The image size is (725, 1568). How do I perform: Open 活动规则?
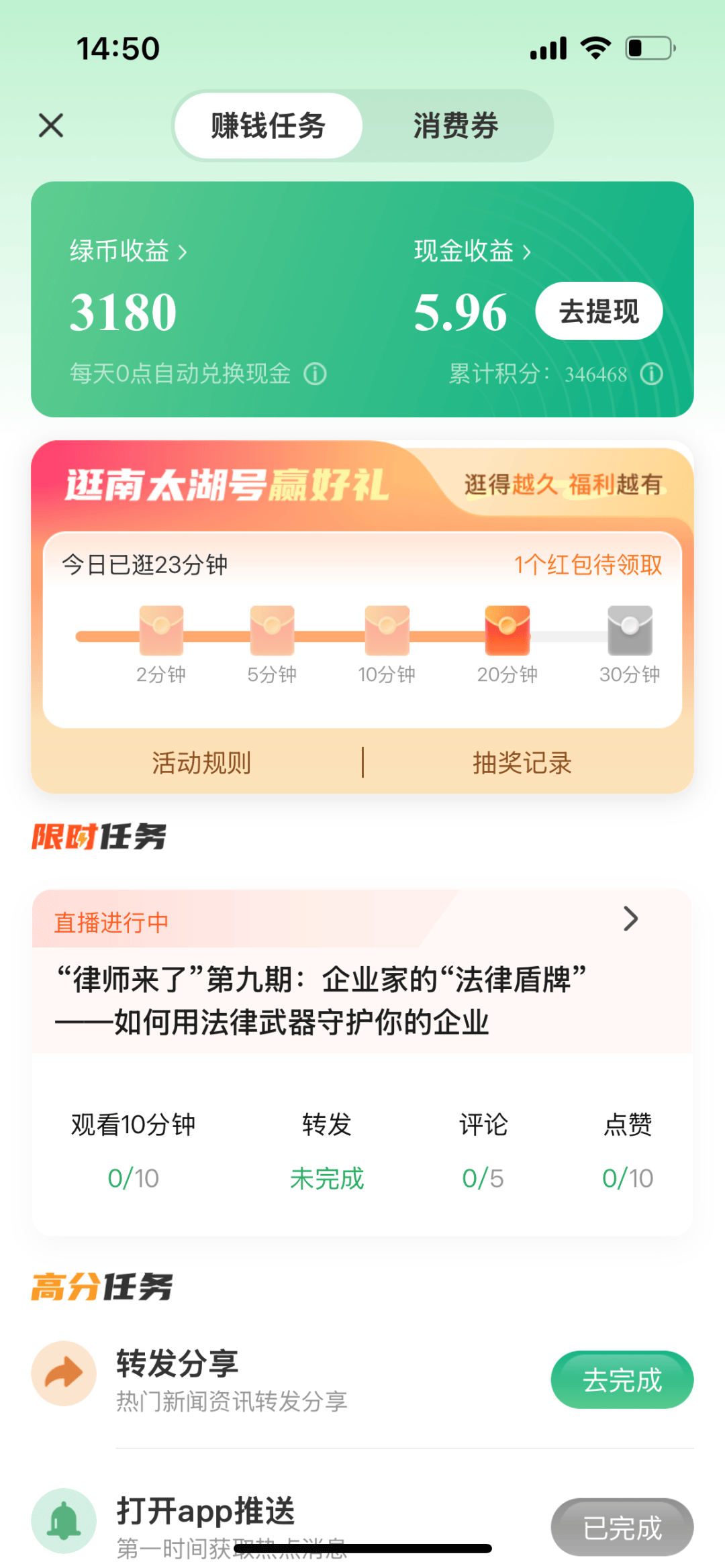(x=201, y=763)
